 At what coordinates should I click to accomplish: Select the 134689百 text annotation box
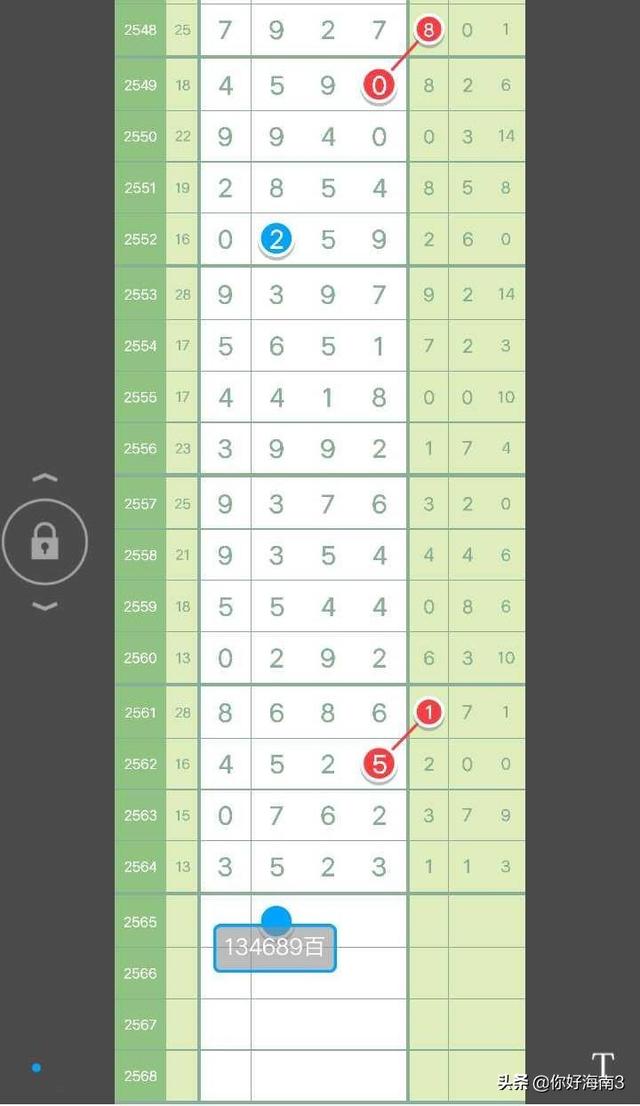point(274,948)
